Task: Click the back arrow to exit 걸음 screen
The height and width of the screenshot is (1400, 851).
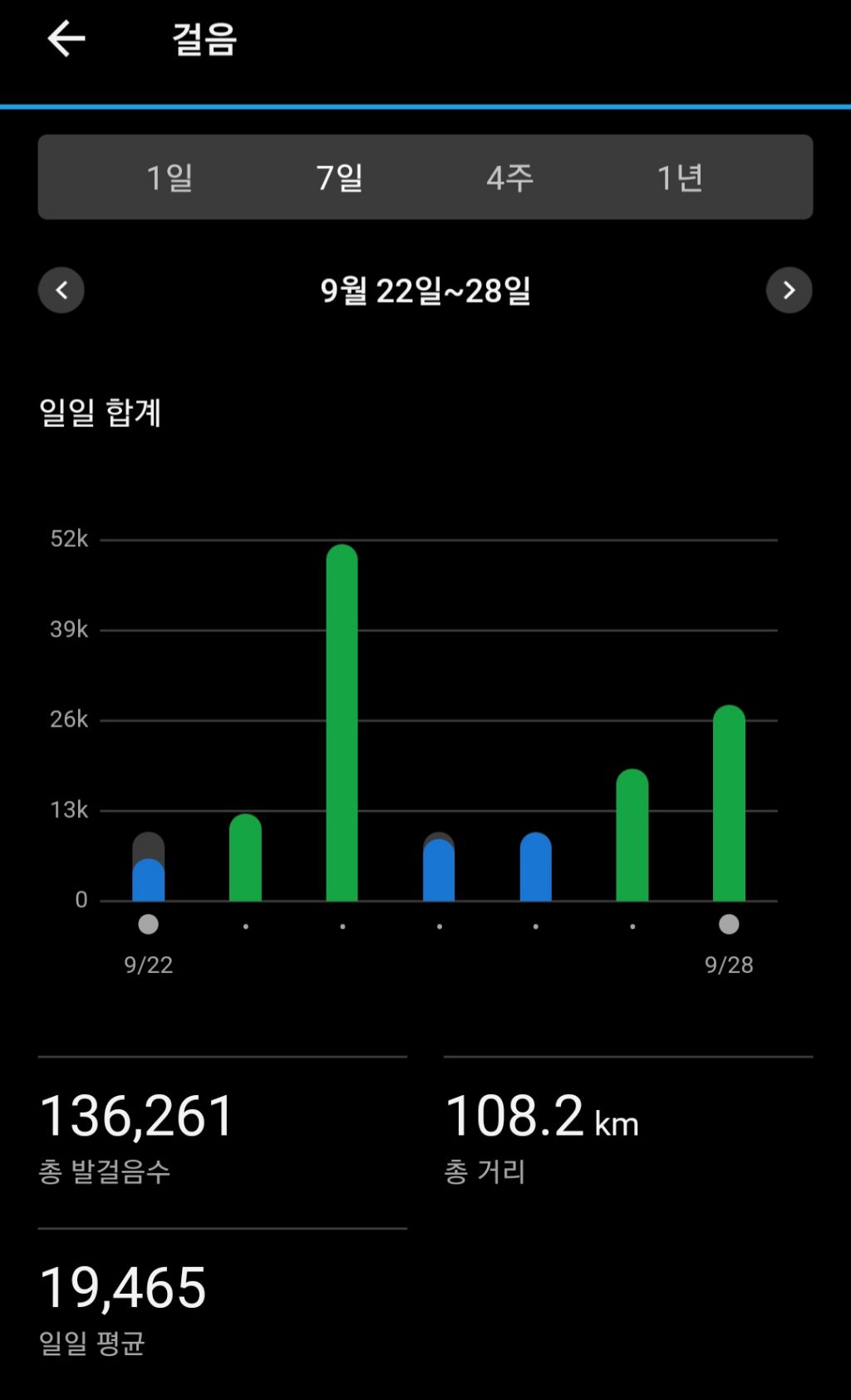Action: tap(65, 38)
